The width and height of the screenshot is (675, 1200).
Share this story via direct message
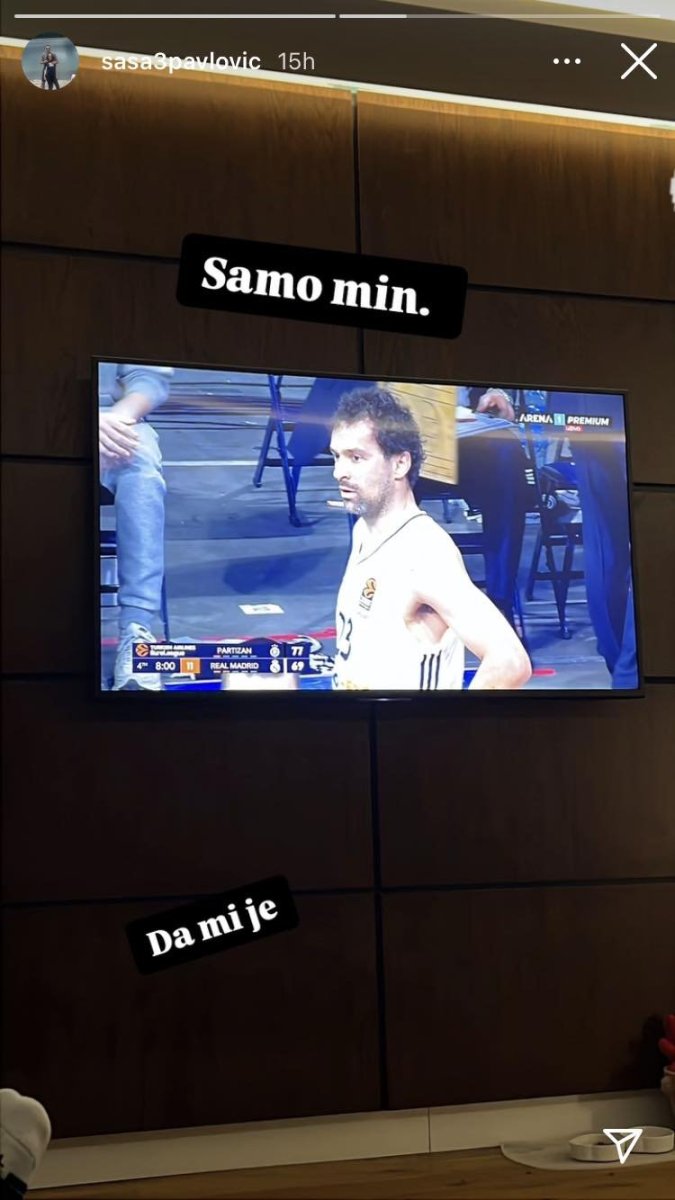621,1145
